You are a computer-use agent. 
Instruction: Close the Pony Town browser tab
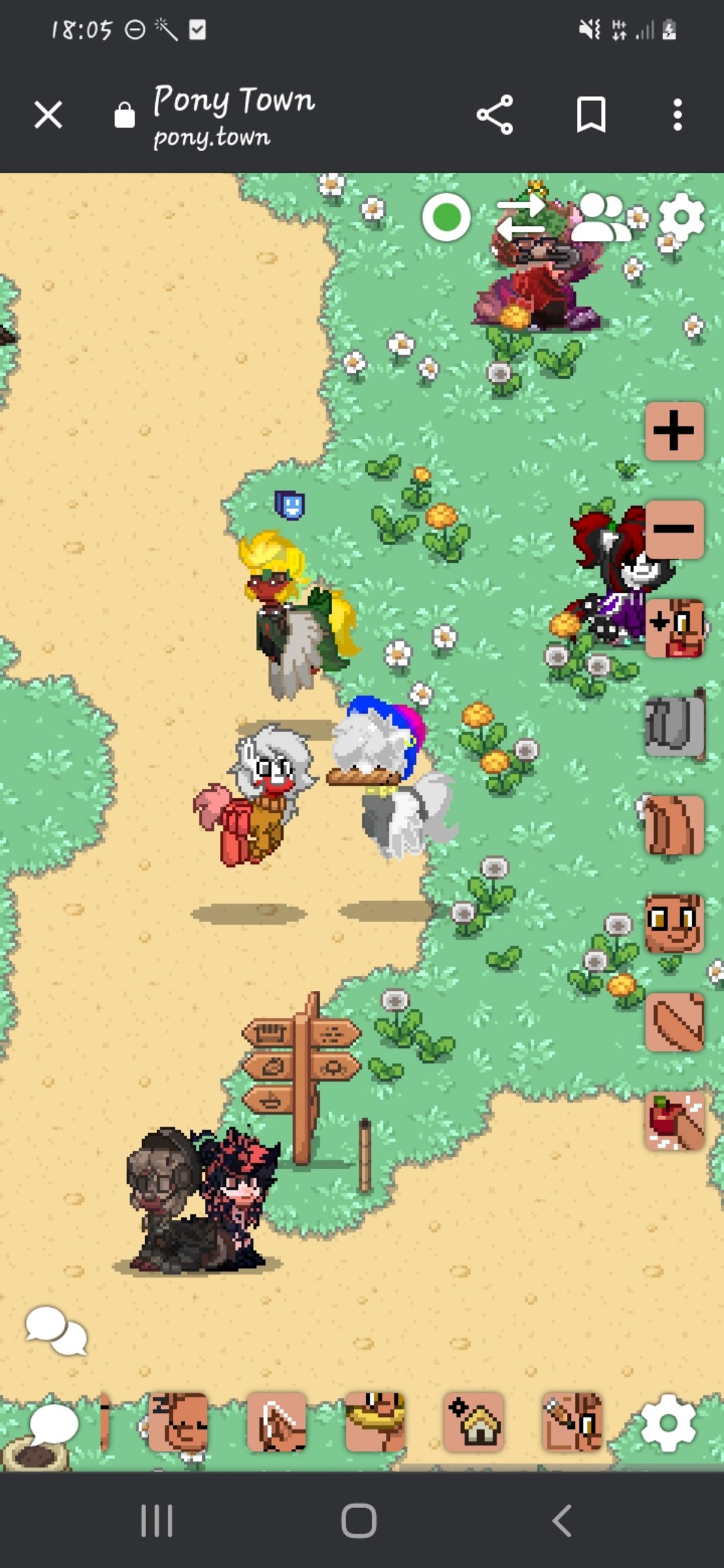point(48,115)
